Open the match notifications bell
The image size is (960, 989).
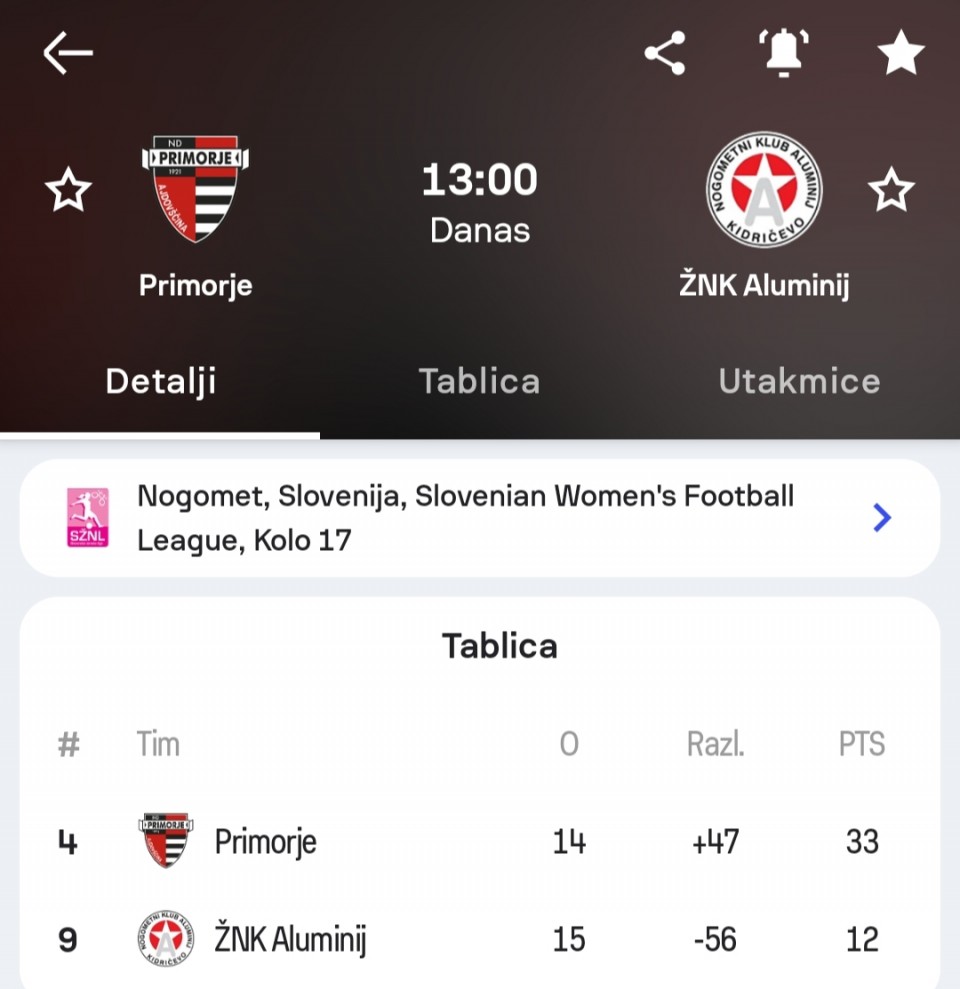785,53
